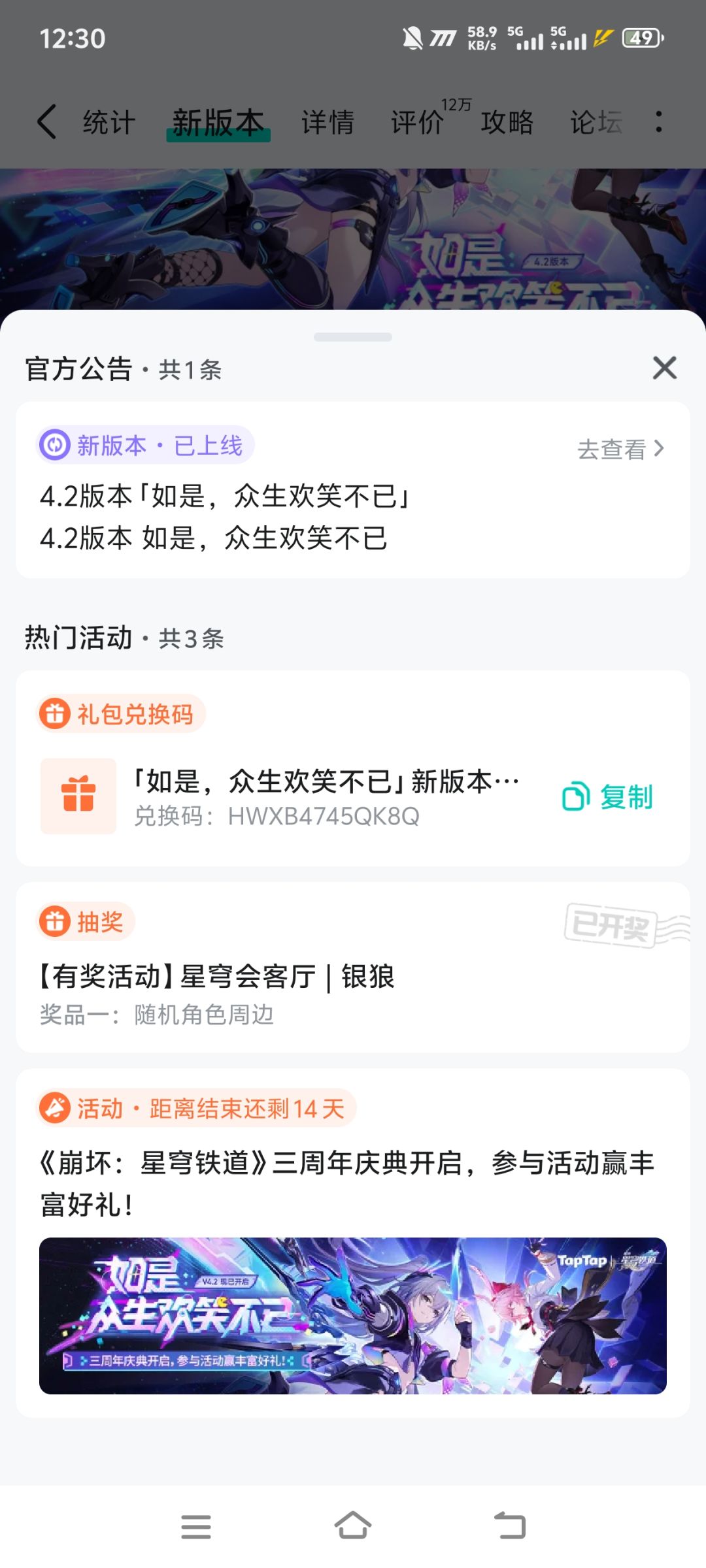Go back using the top-left arrow
Screen dimensions: 706x1568
pyautogui.click(x=47, y=122)
